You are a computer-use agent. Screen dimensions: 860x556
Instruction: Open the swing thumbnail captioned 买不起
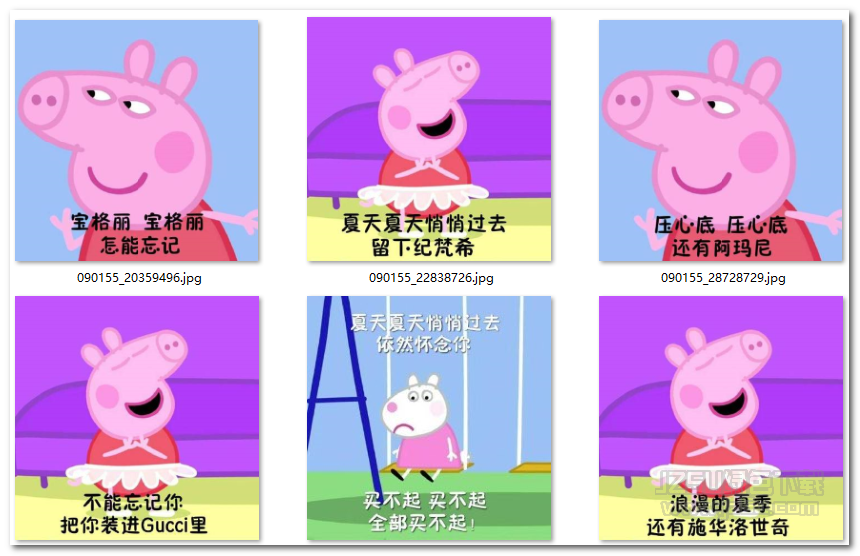pos(429,418)
